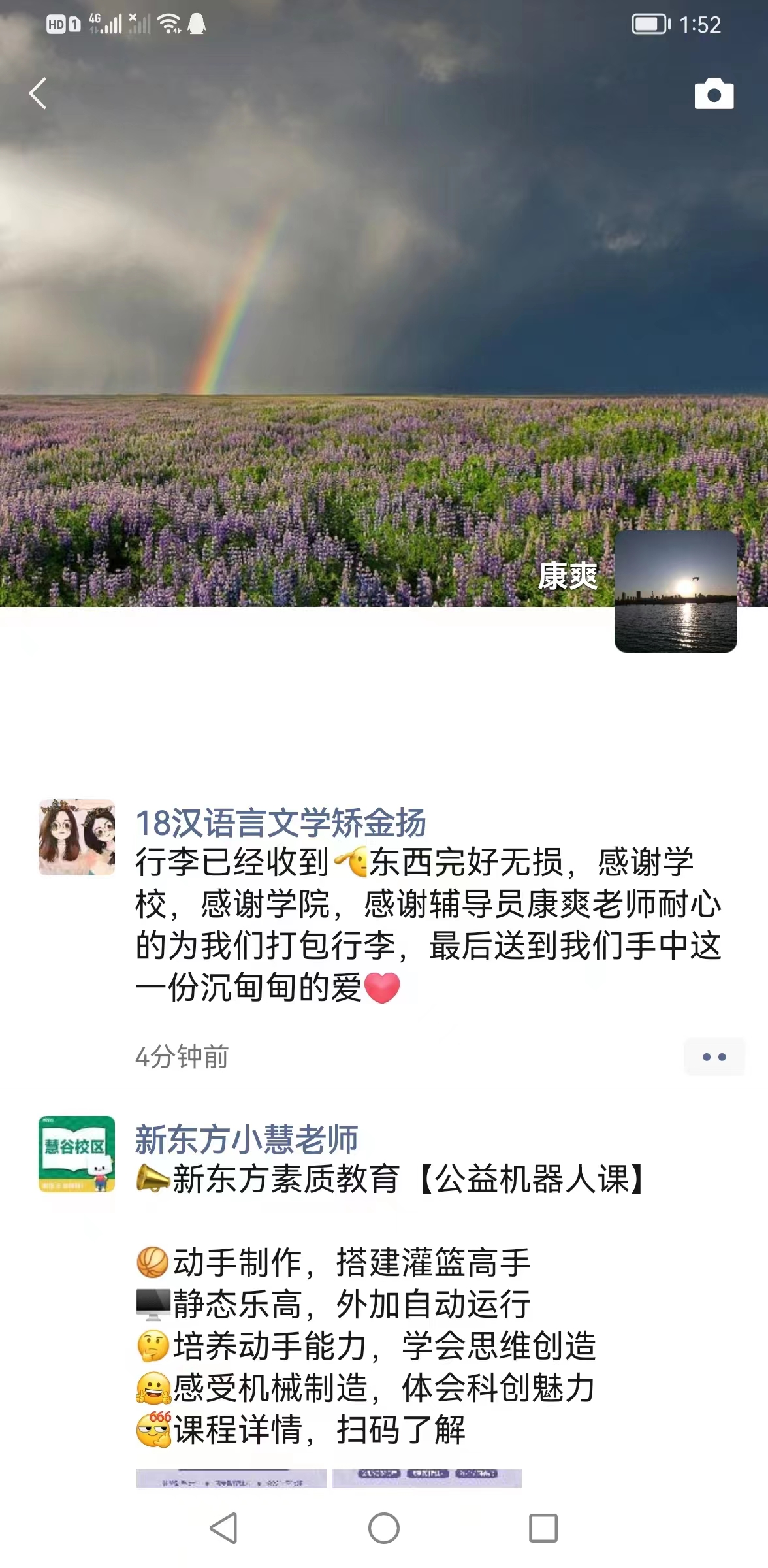Tap the system home button
Image resolution: width=768 pixels, height=1568 pixels.
click(x=384, y=1528)
